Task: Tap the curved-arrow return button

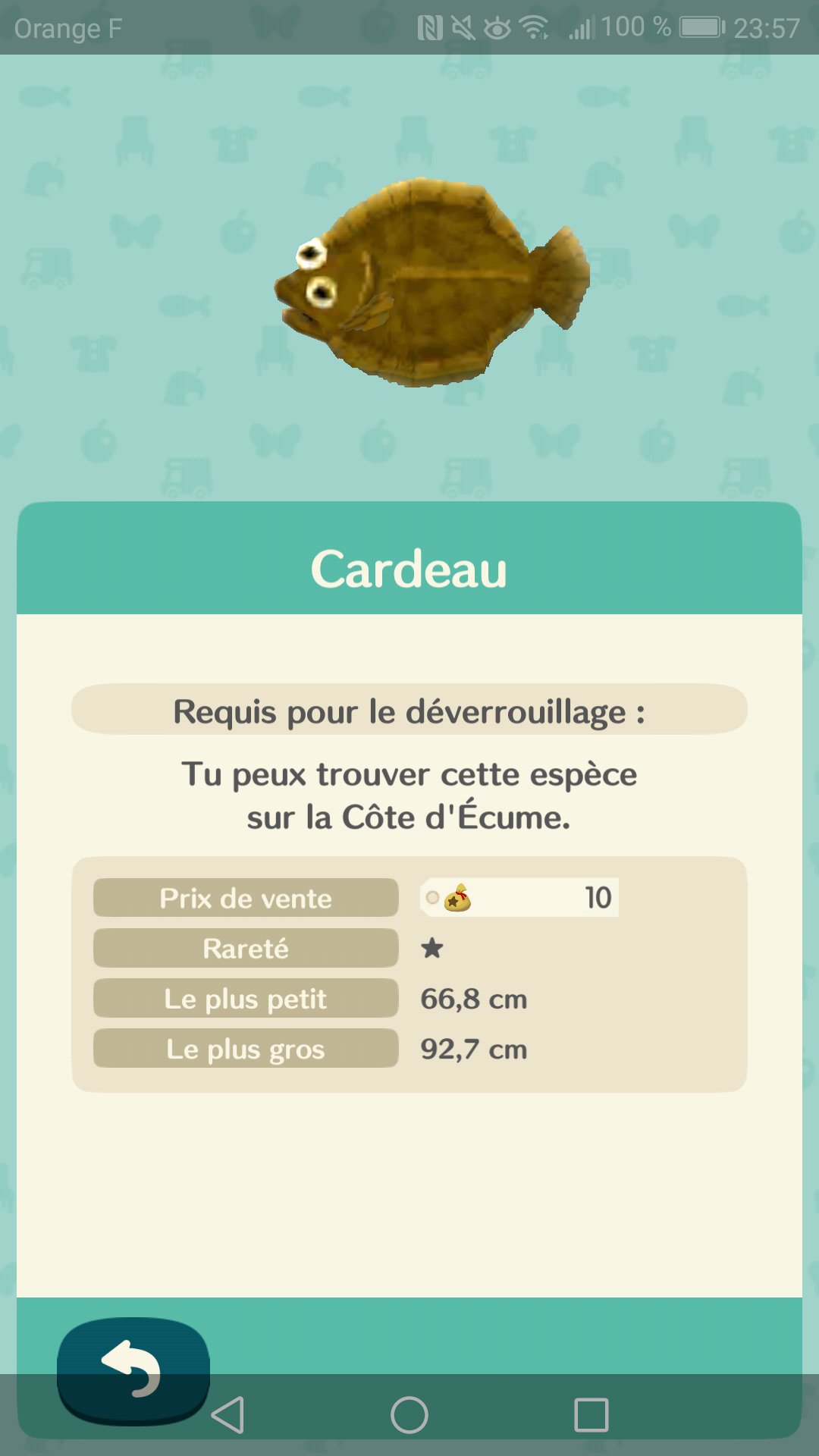Action: [133, 1369]
